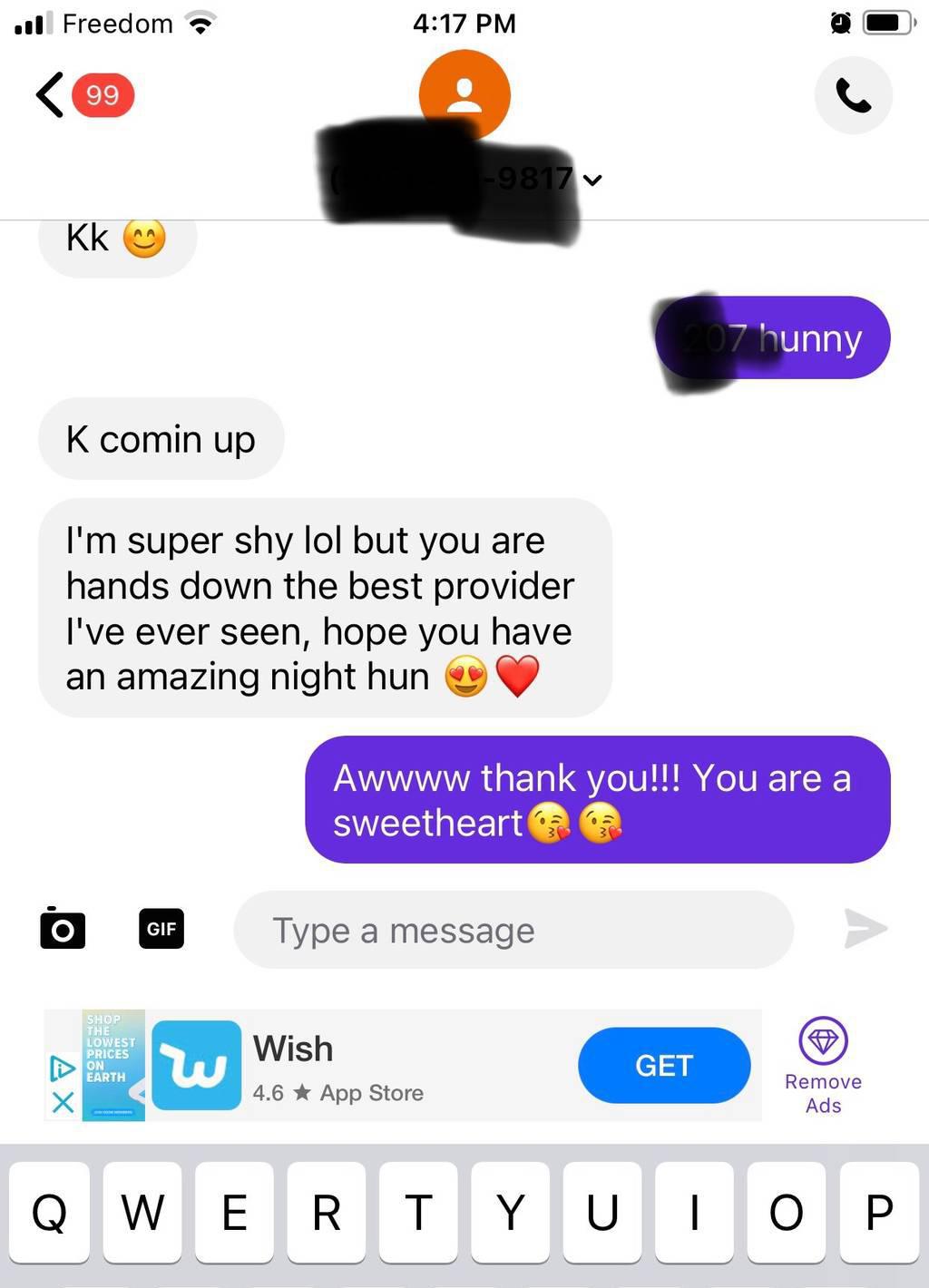Expand the contact number dropdown chevron
Viewport: 929px width, 1288px height.
click(x=592, y=180)
